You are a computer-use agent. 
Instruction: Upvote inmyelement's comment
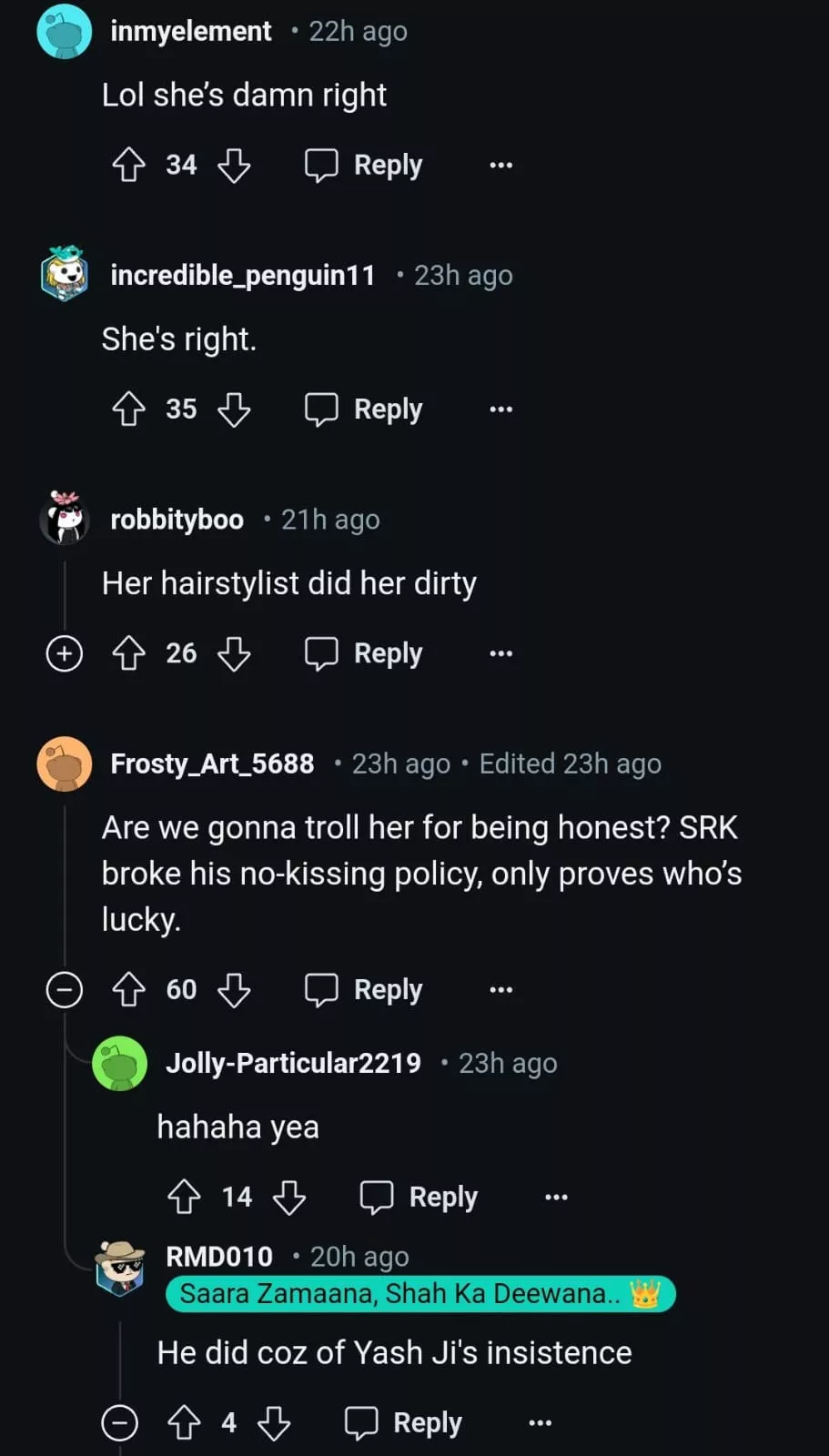(128, 165)
